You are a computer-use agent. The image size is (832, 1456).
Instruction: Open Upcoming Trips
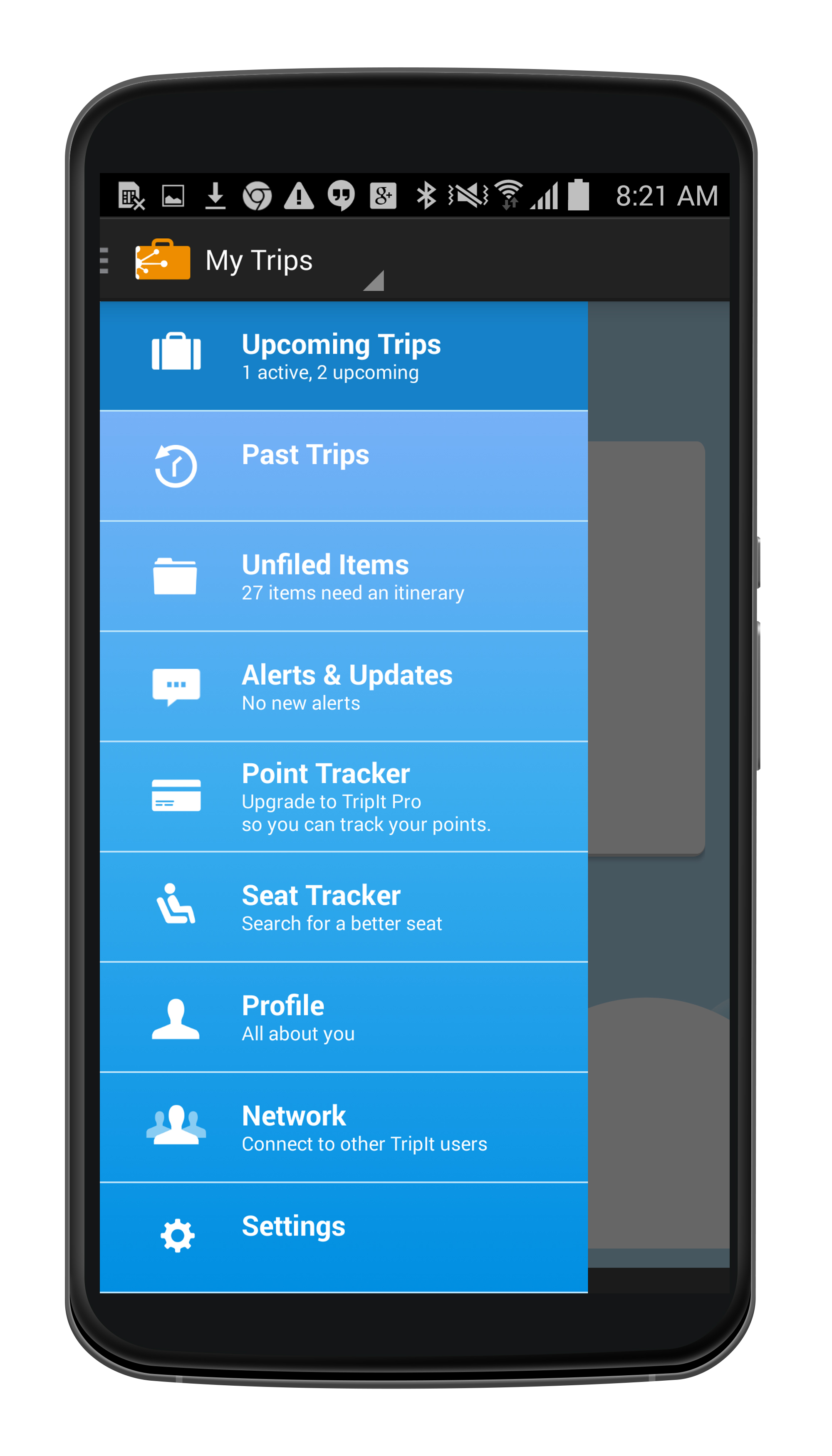pos(344,355)
